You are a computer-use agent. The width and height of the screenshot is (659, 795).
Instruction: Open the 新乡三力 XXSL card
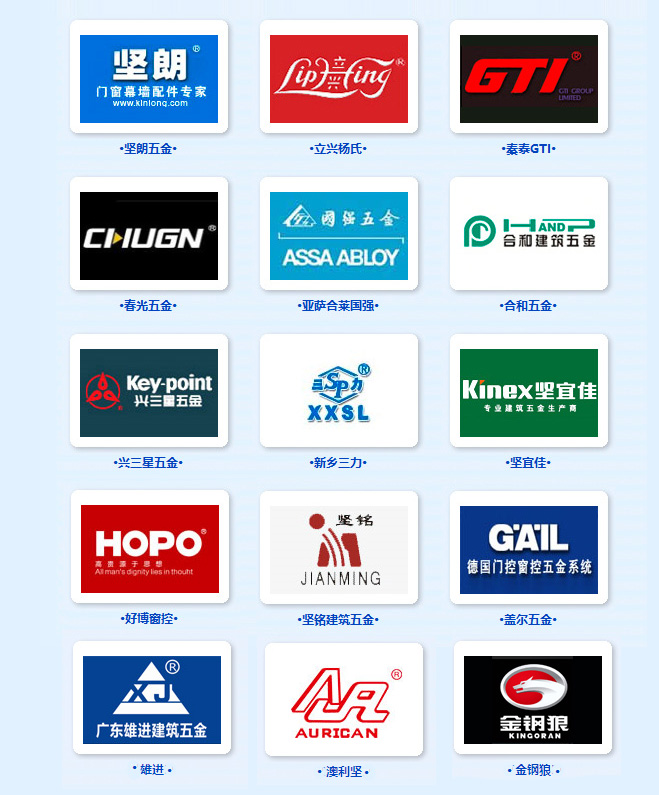339,393
